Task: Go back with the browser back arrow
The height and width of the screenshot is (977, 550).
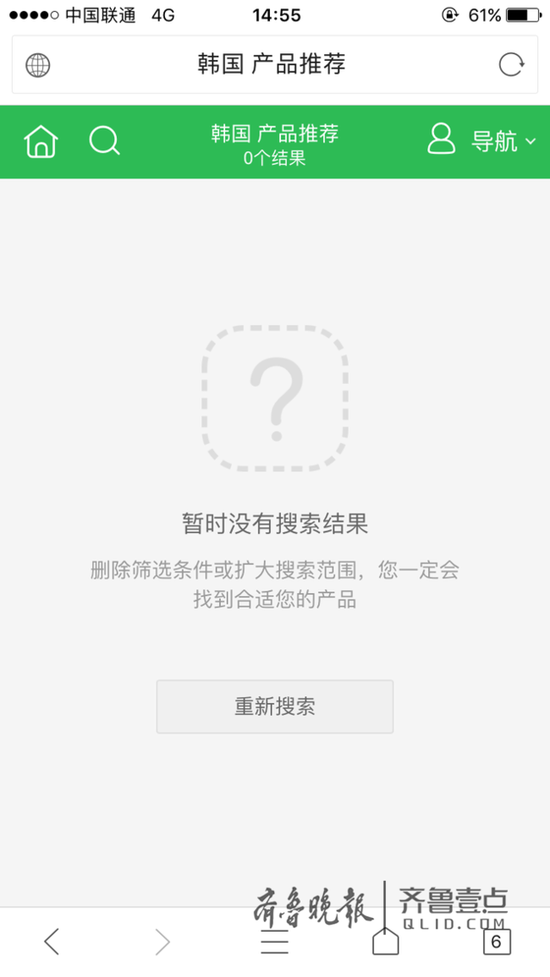Action: point(52,941)
